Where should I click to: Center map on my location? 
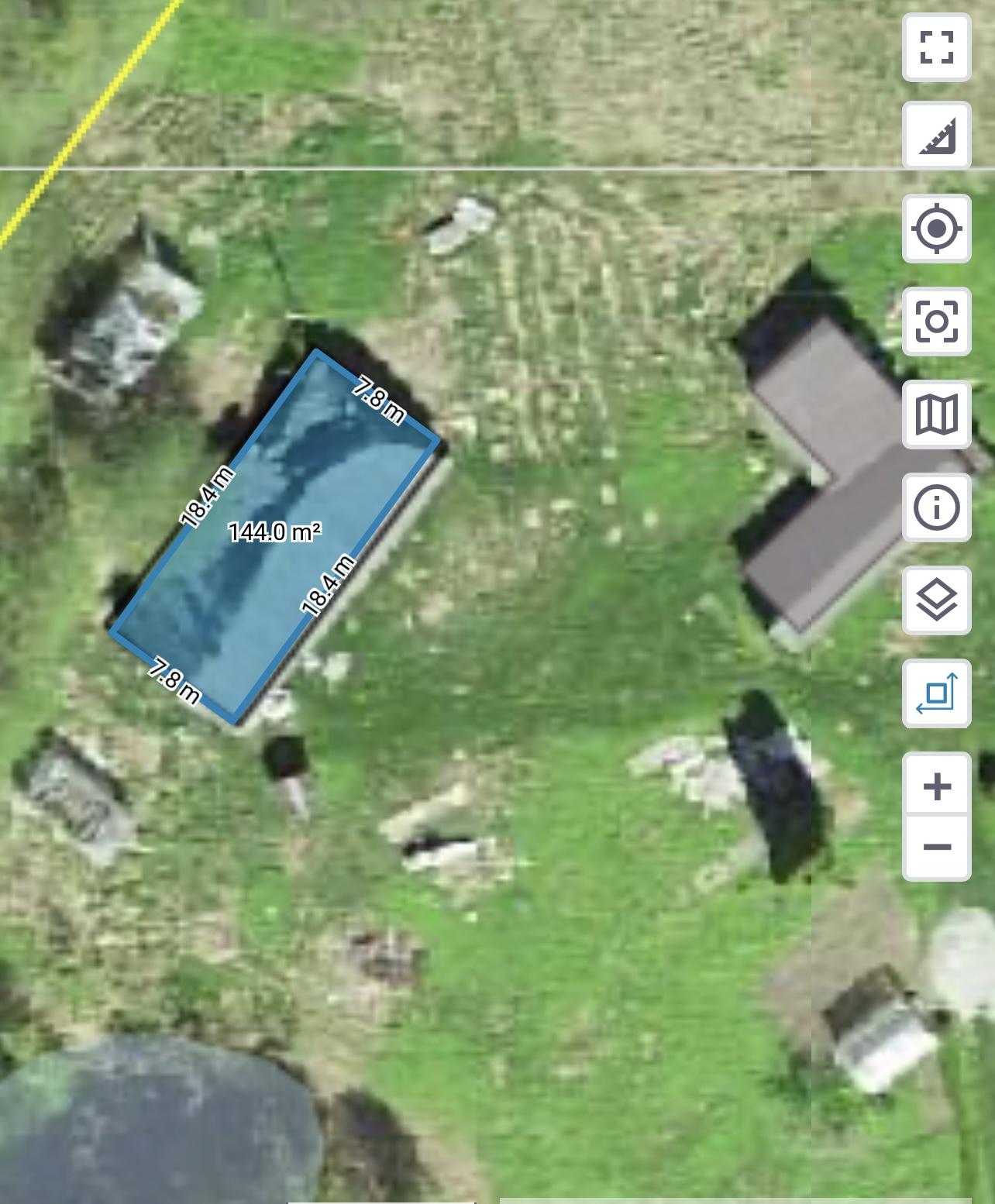936,229
